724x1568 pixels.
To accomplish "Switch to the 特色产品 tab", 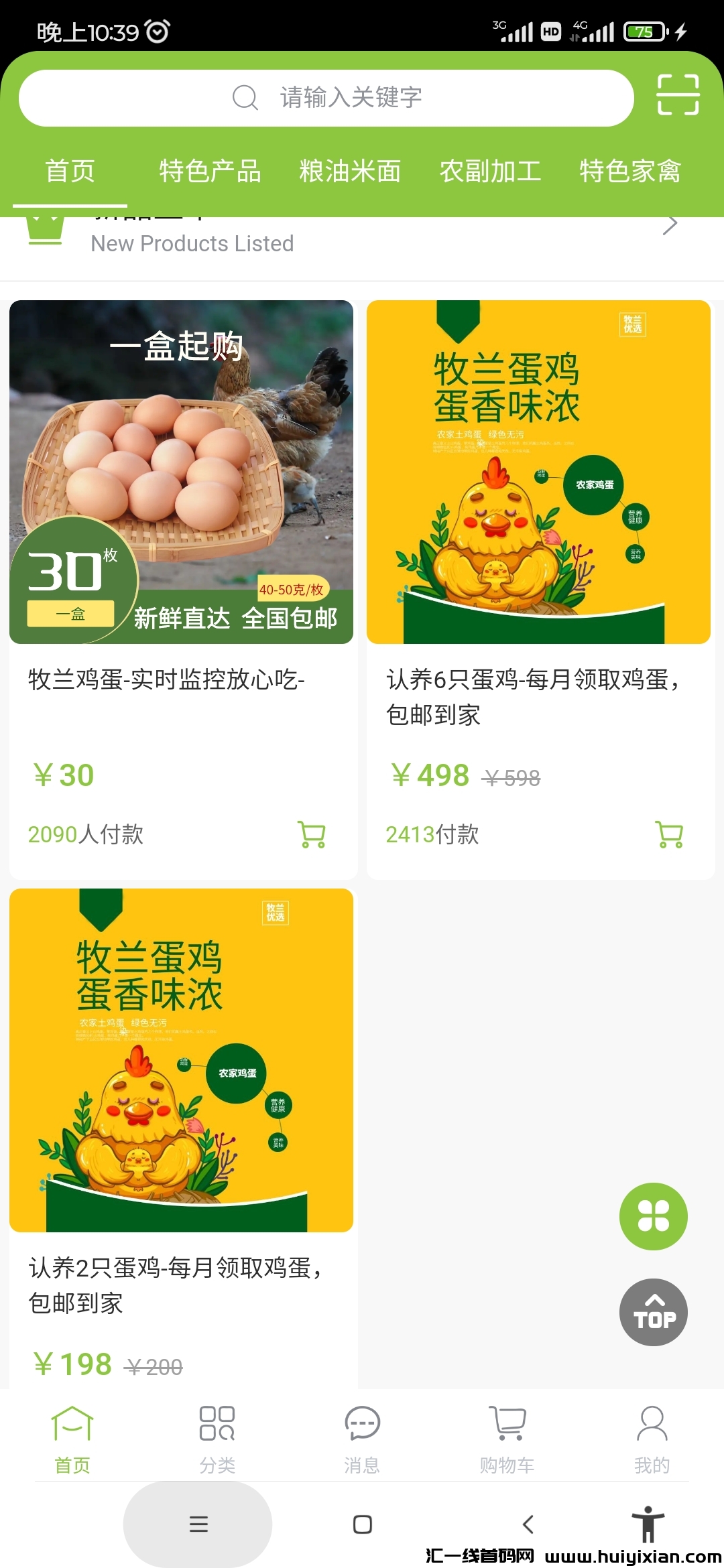I will click(210, 172).
